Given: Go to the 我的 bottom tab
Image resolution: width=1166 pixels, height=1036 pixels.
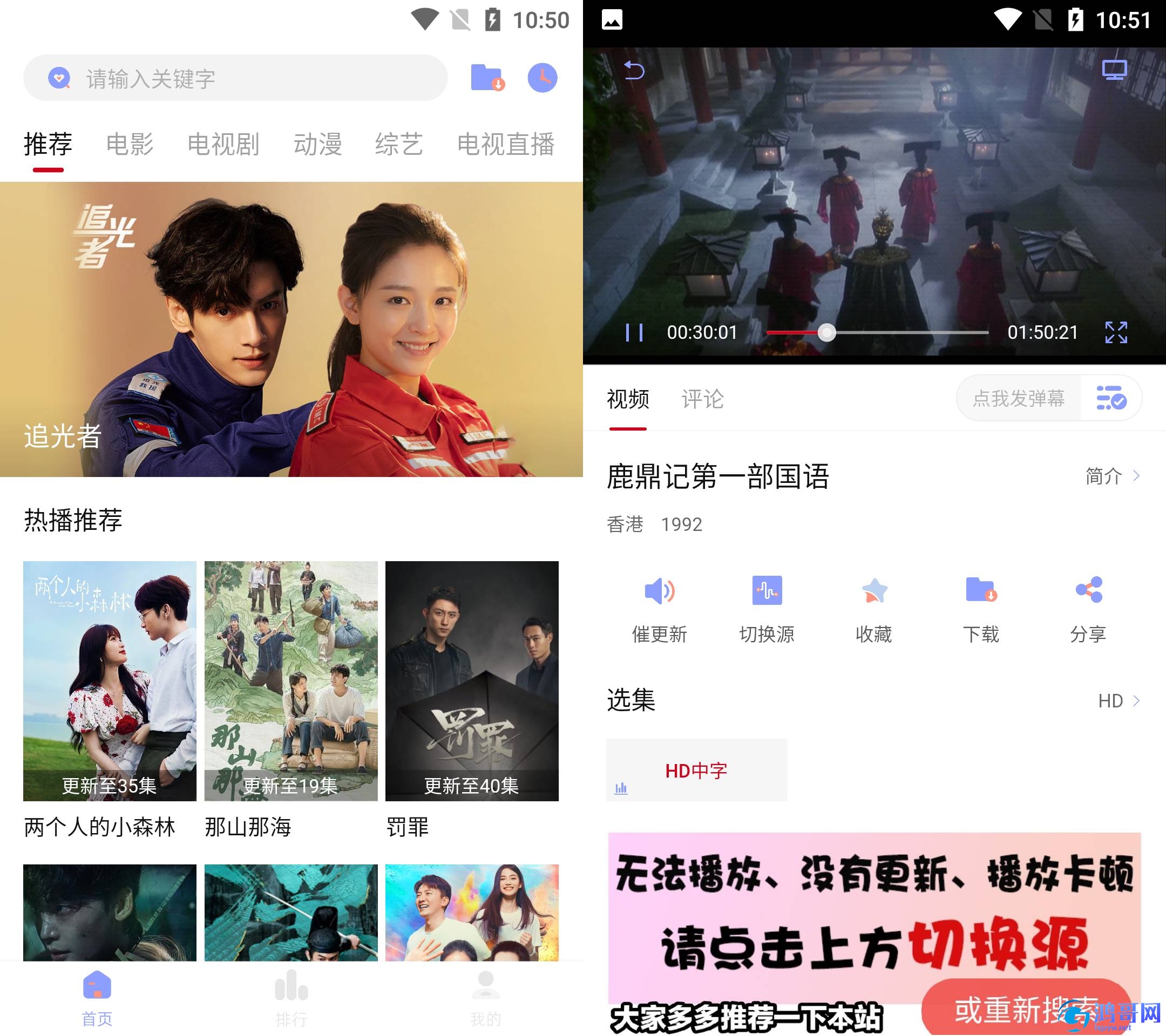Looking at the screenshot, I should 485,997.
